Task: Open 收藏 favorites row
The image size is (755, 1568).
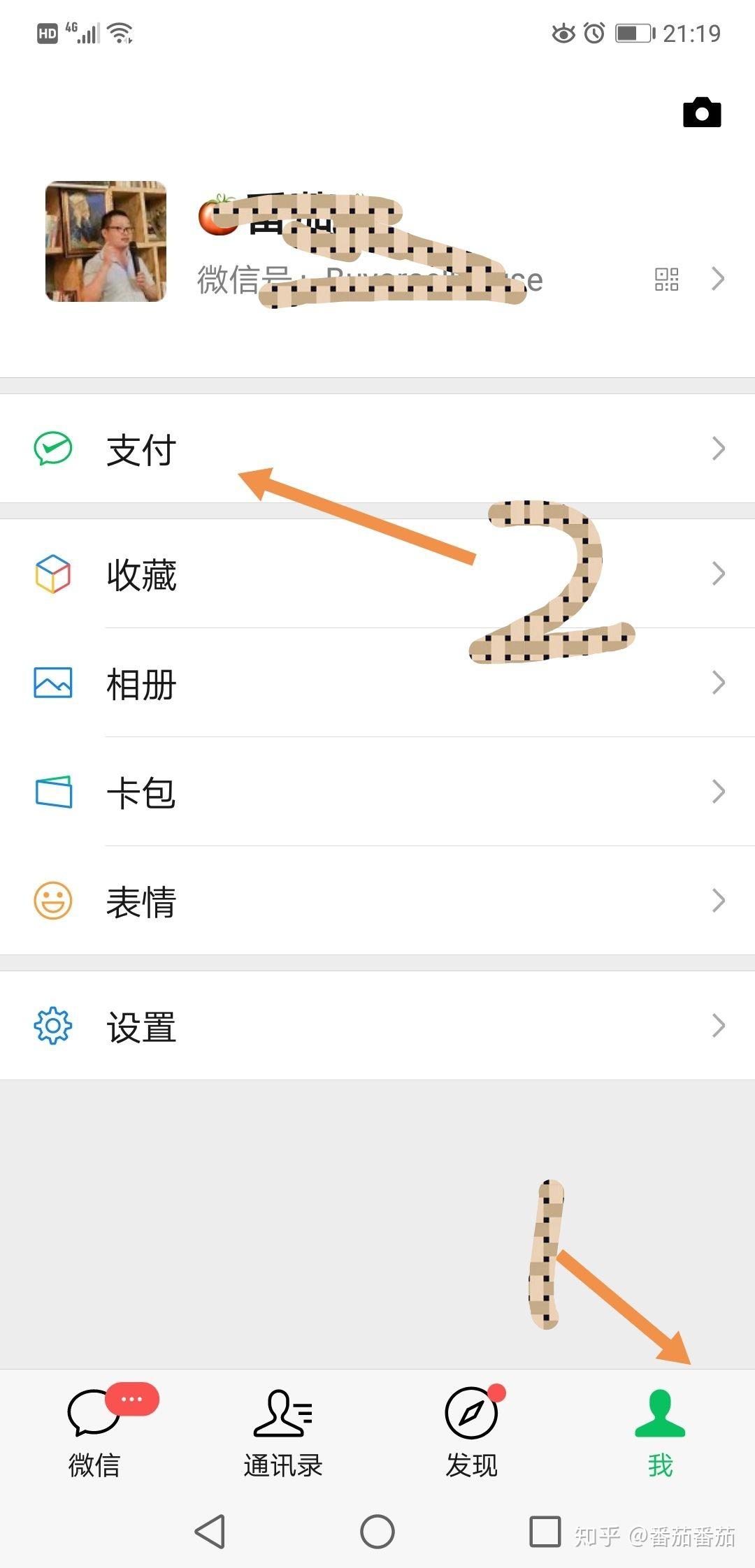Action: click(x=377, y=574)
